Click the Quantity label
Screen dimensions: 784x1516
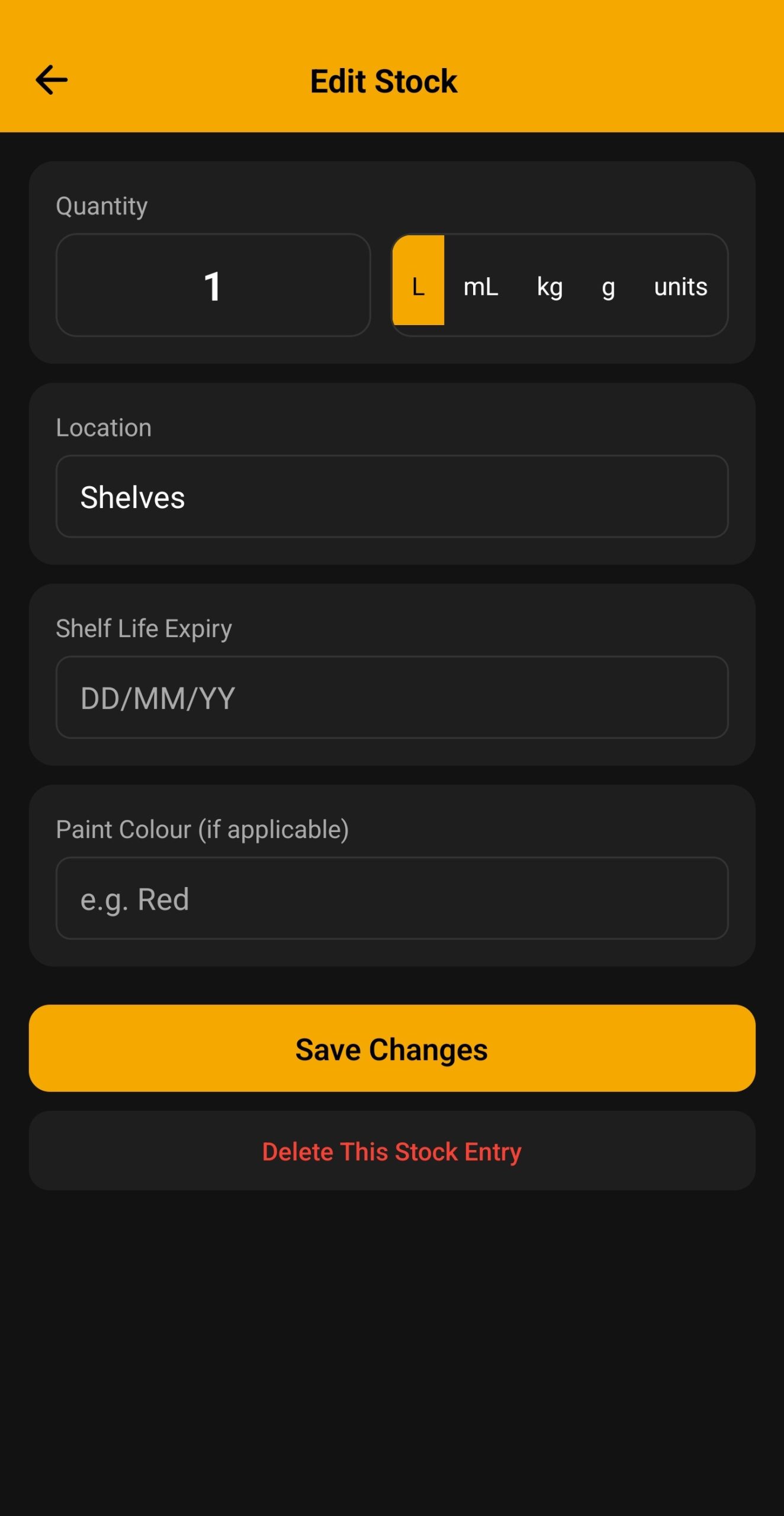101,205
